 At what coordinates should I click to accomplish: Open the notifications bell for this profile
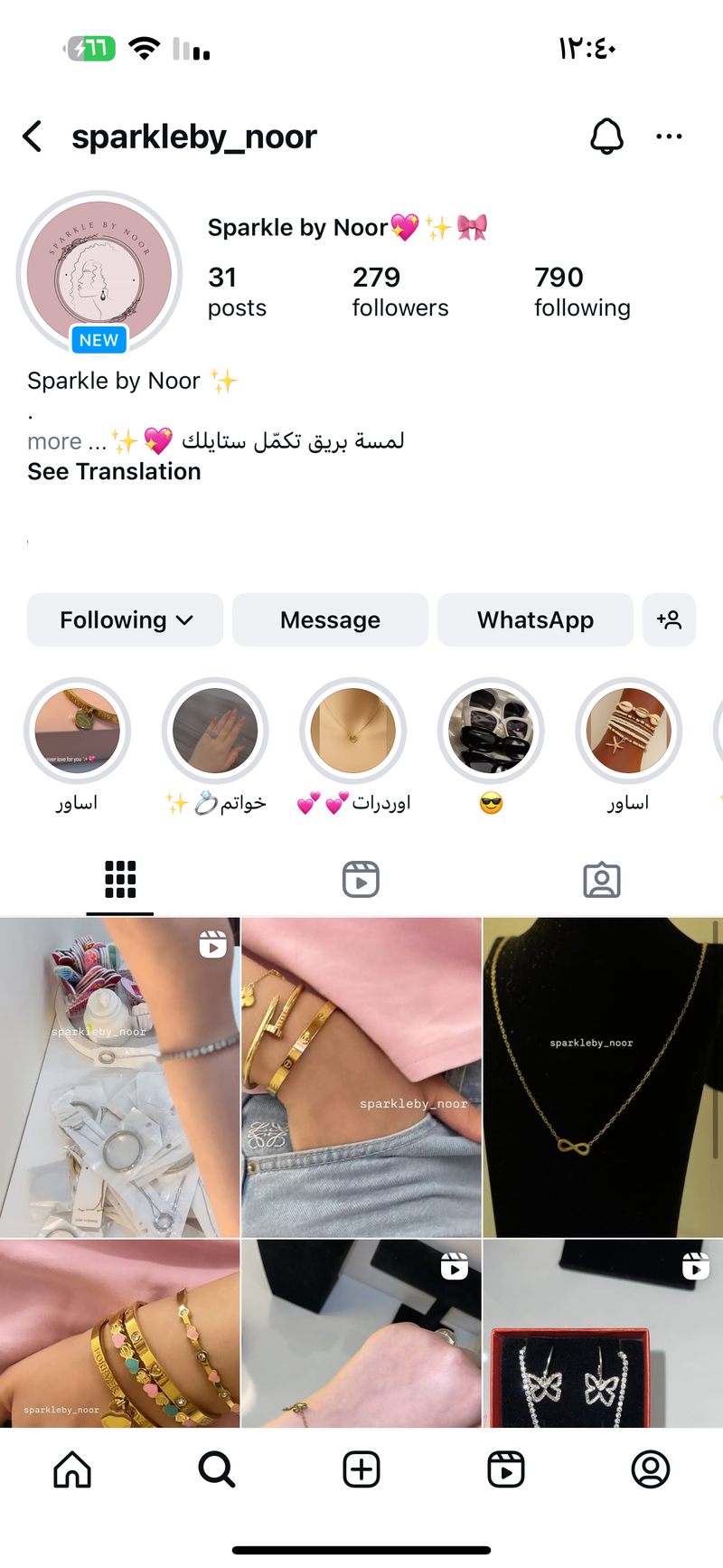tap(606, 137)
